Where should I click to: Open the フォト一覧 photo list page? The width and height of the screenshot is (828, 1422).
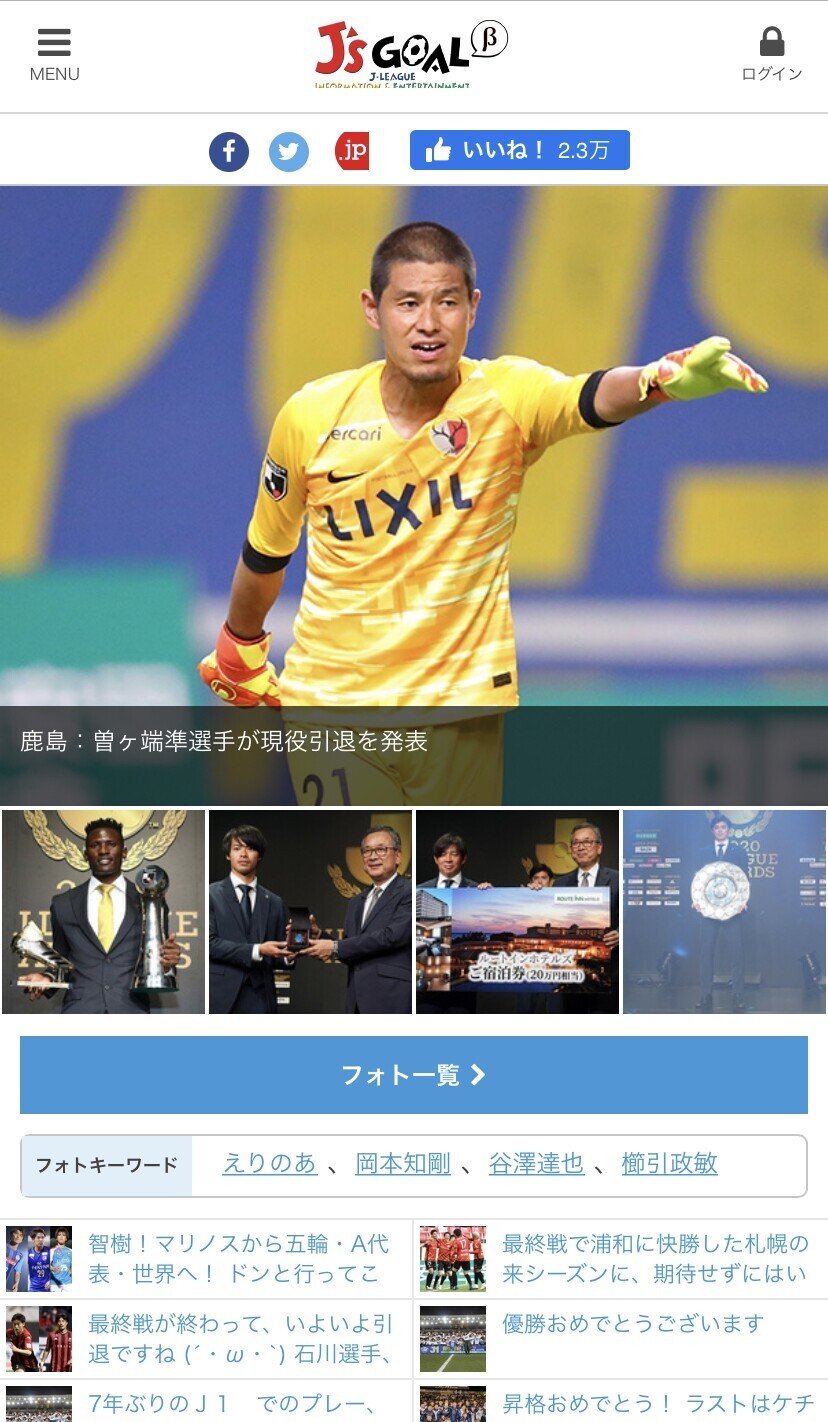(x=414, y=1075)
